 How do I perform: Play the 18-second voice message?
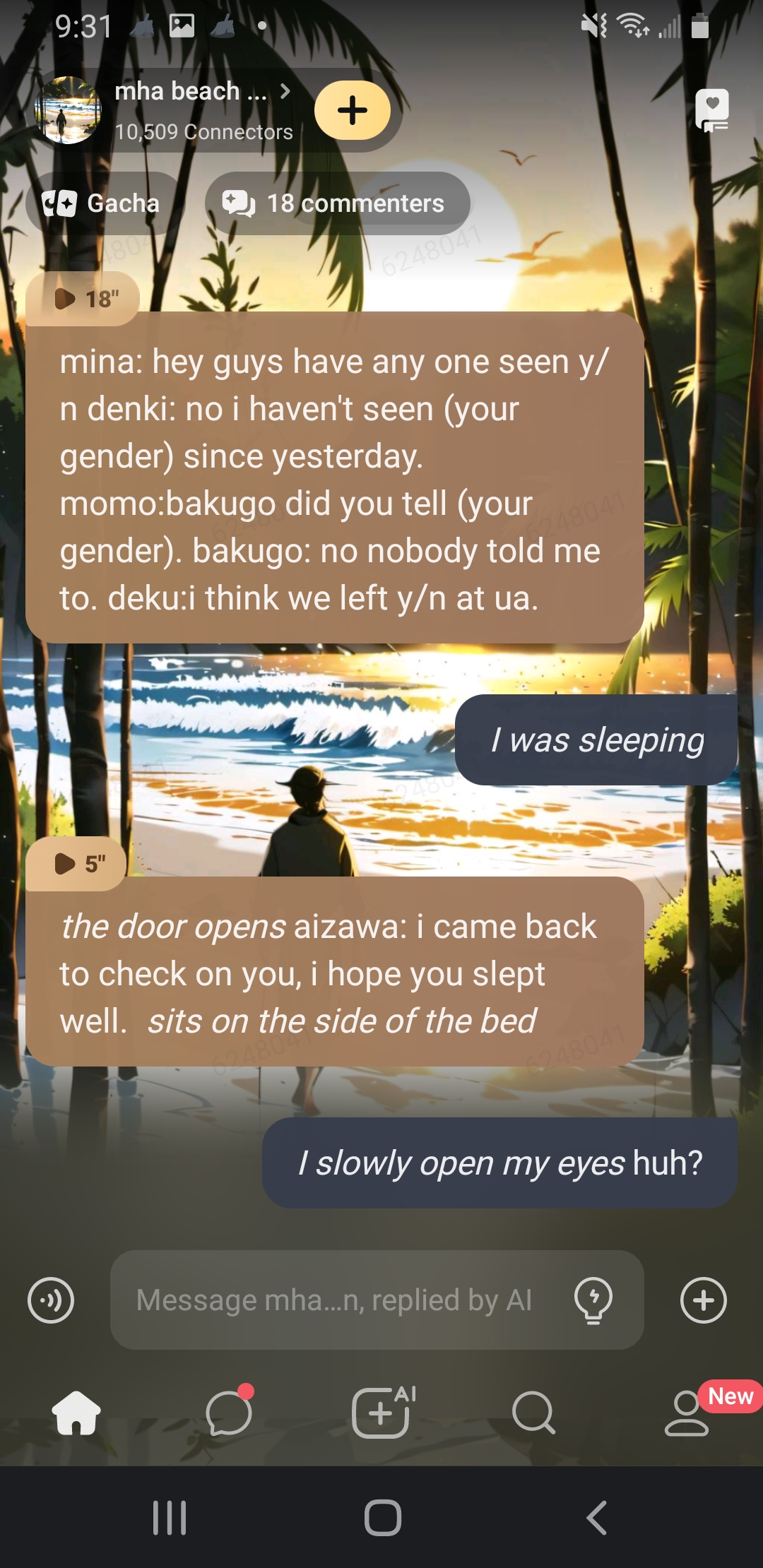tap(83, 299)
